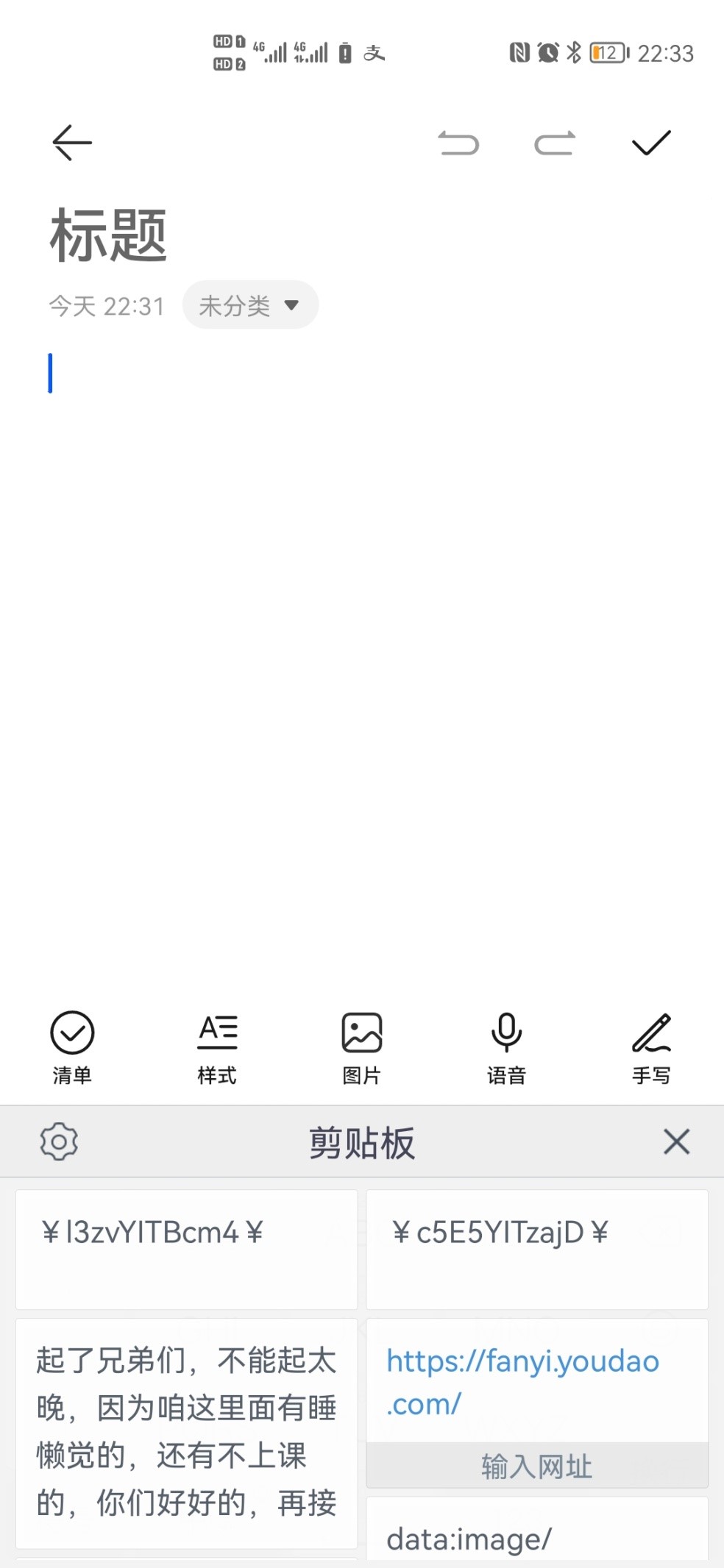Add a 图片 to the note

click(x=362, y=1048)
